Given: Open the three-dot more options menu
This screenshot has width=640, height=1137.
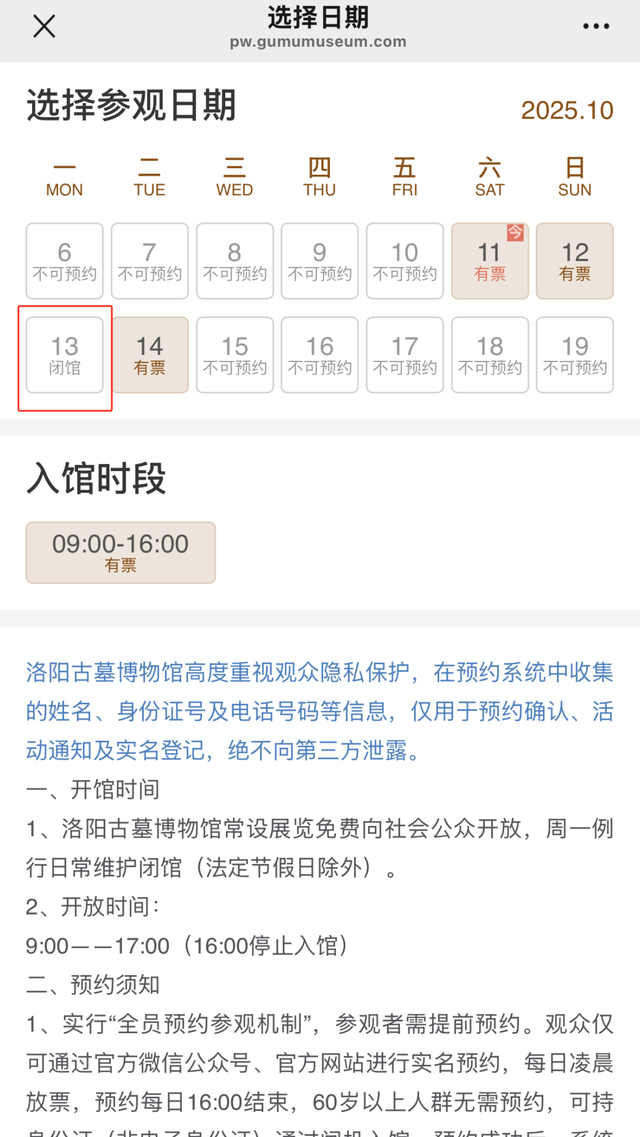Looking at the screenshot, I should tap(596, 27).
